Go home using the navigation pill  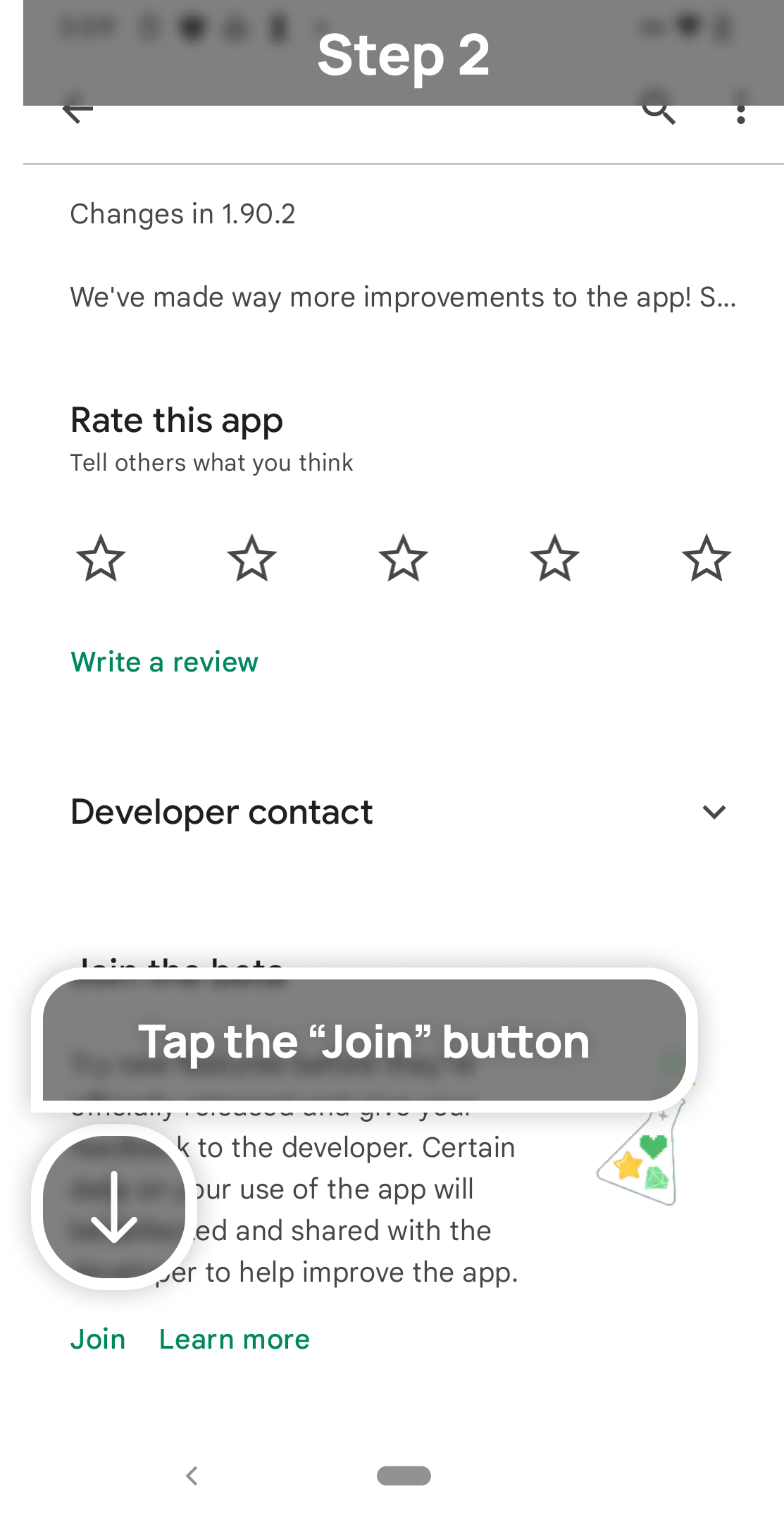(404, 1475)
